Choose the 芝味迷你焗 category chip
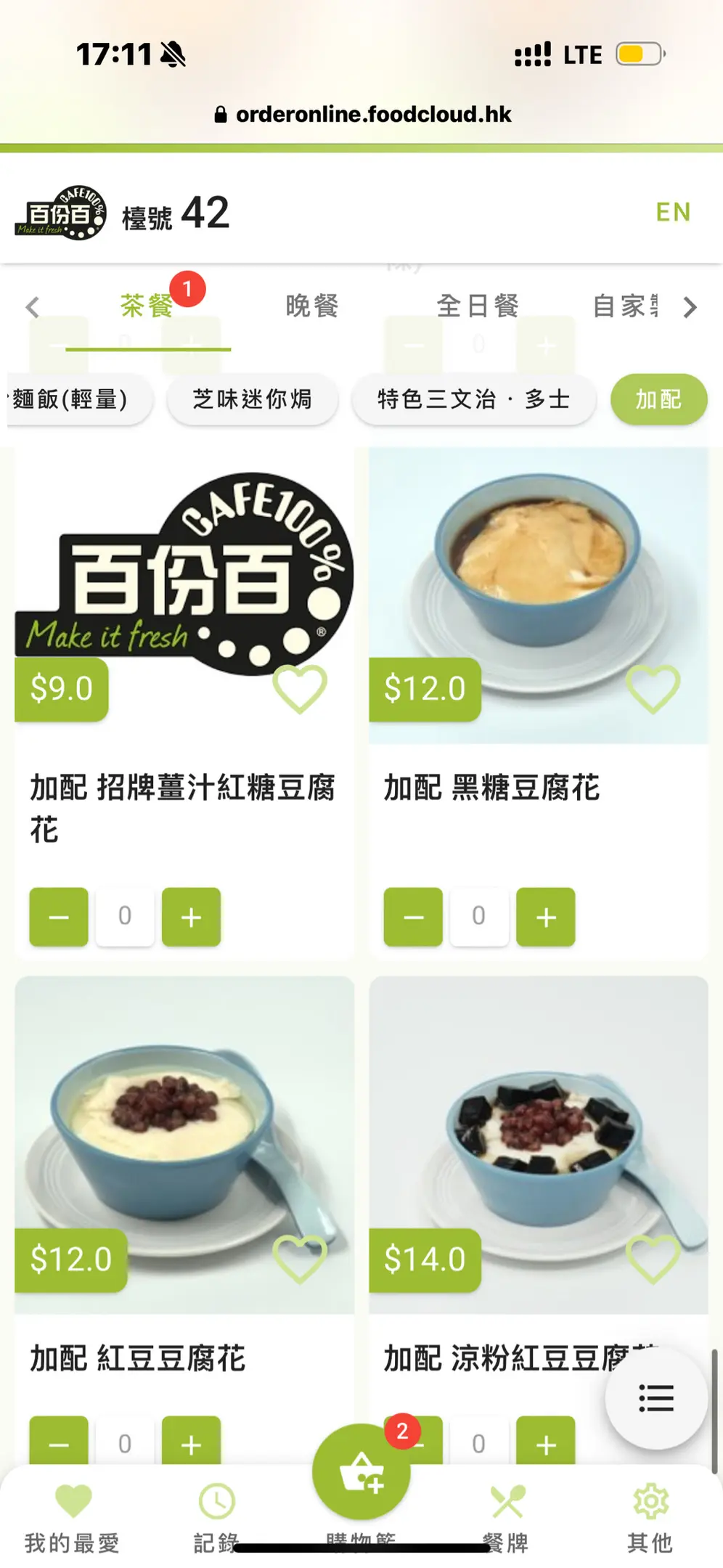This screenshot has width=723, height=1568. [x=252, y=399]
